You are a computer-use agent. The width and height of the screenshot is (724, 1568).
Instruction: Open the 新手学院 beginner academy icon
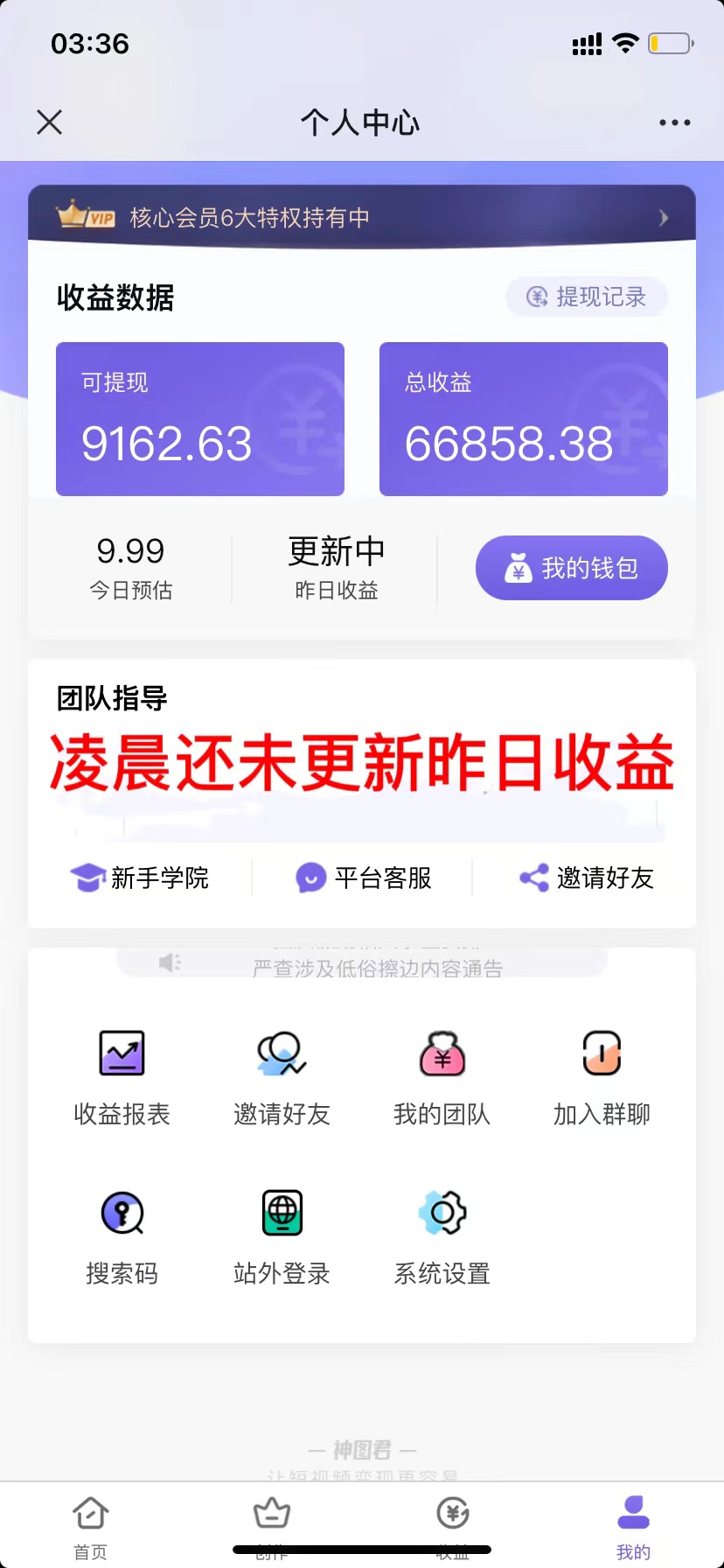point(145,878)
